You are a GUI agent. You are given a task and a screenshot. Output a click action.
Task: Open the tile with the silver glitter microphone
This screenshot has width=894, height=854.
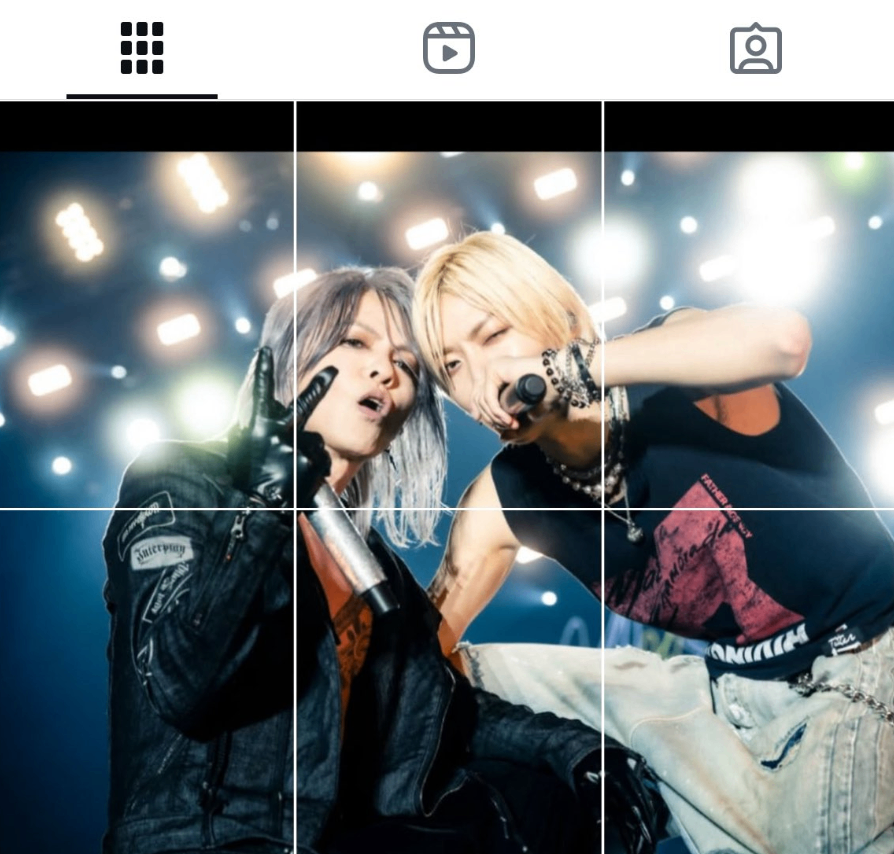[449, 680]
